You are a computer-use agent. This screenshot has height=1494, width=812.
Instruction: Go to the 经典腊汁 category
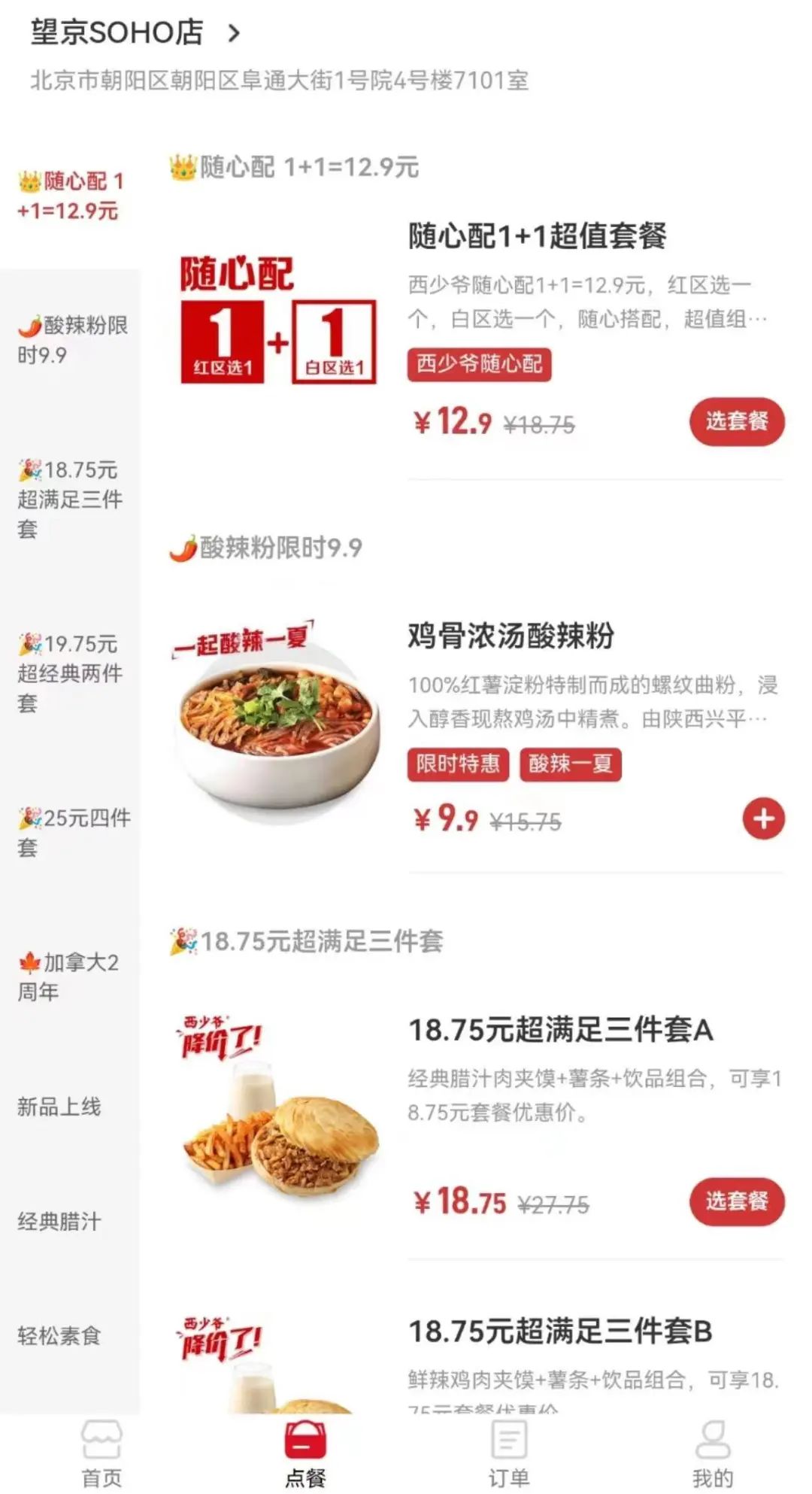pyautogui.click(x=59, y=1221)
